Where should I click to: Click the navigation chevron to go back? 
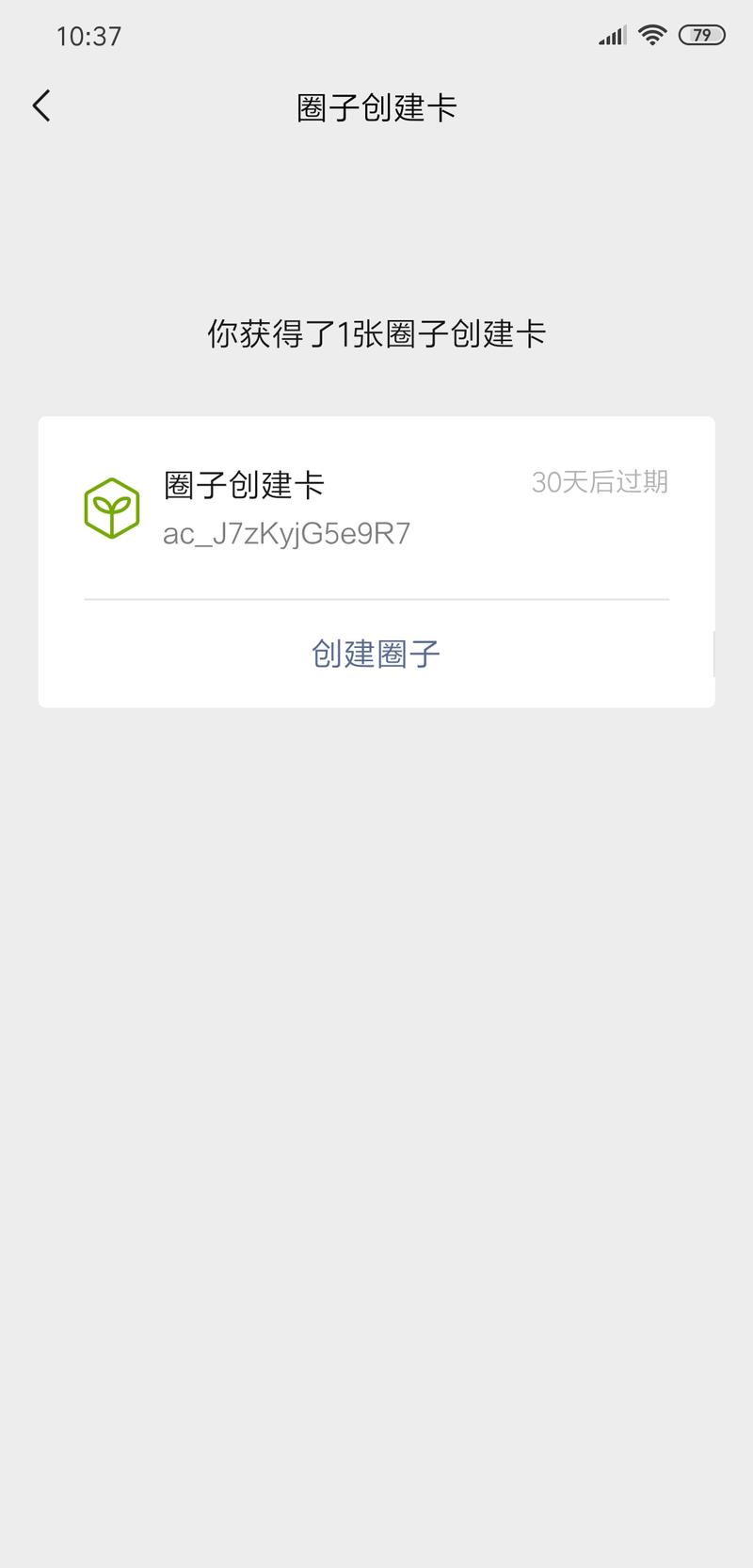(x=40, y=105)
